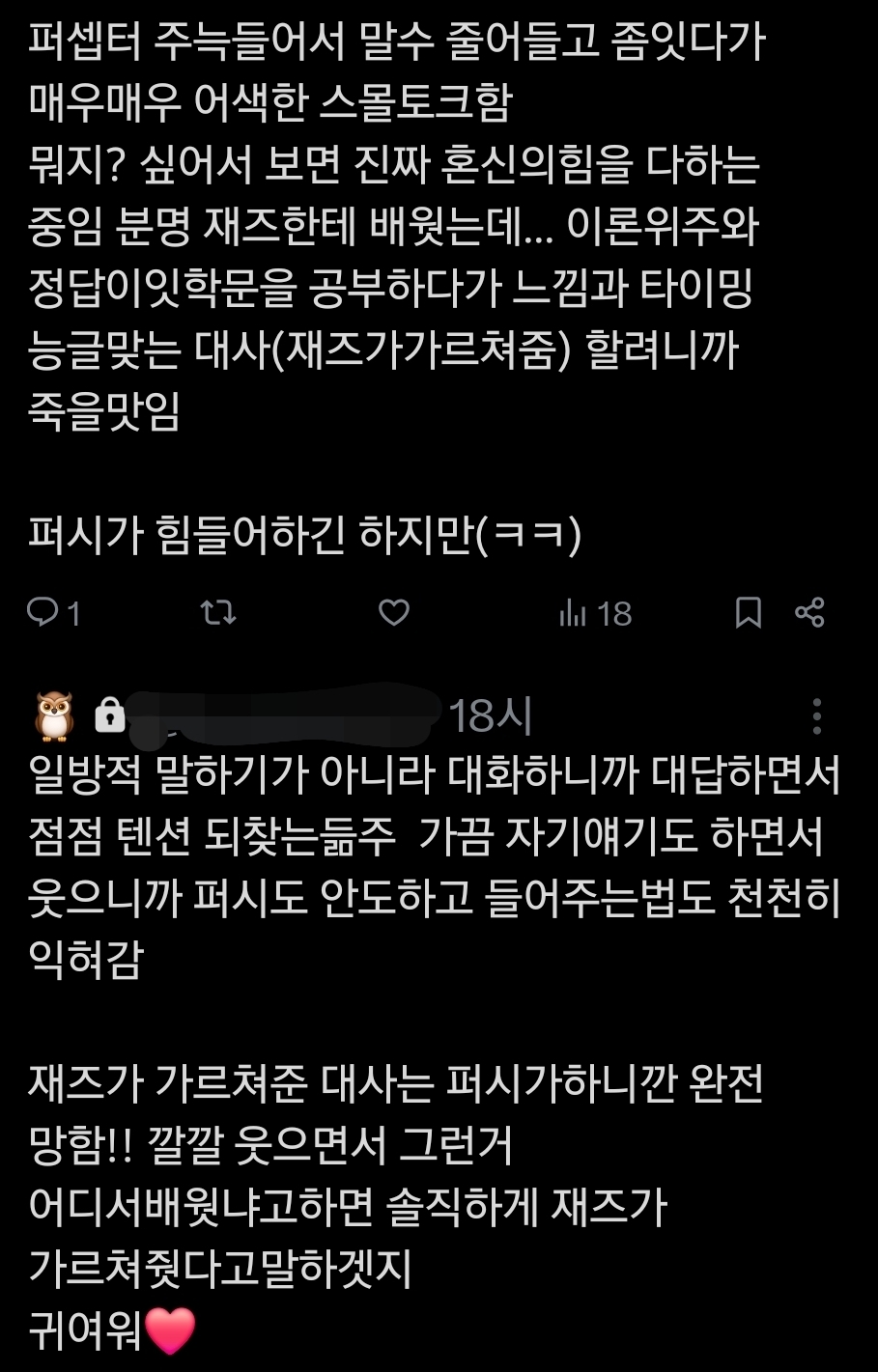
Task: Open the owl avatar profile
Action: pos(55,716)
